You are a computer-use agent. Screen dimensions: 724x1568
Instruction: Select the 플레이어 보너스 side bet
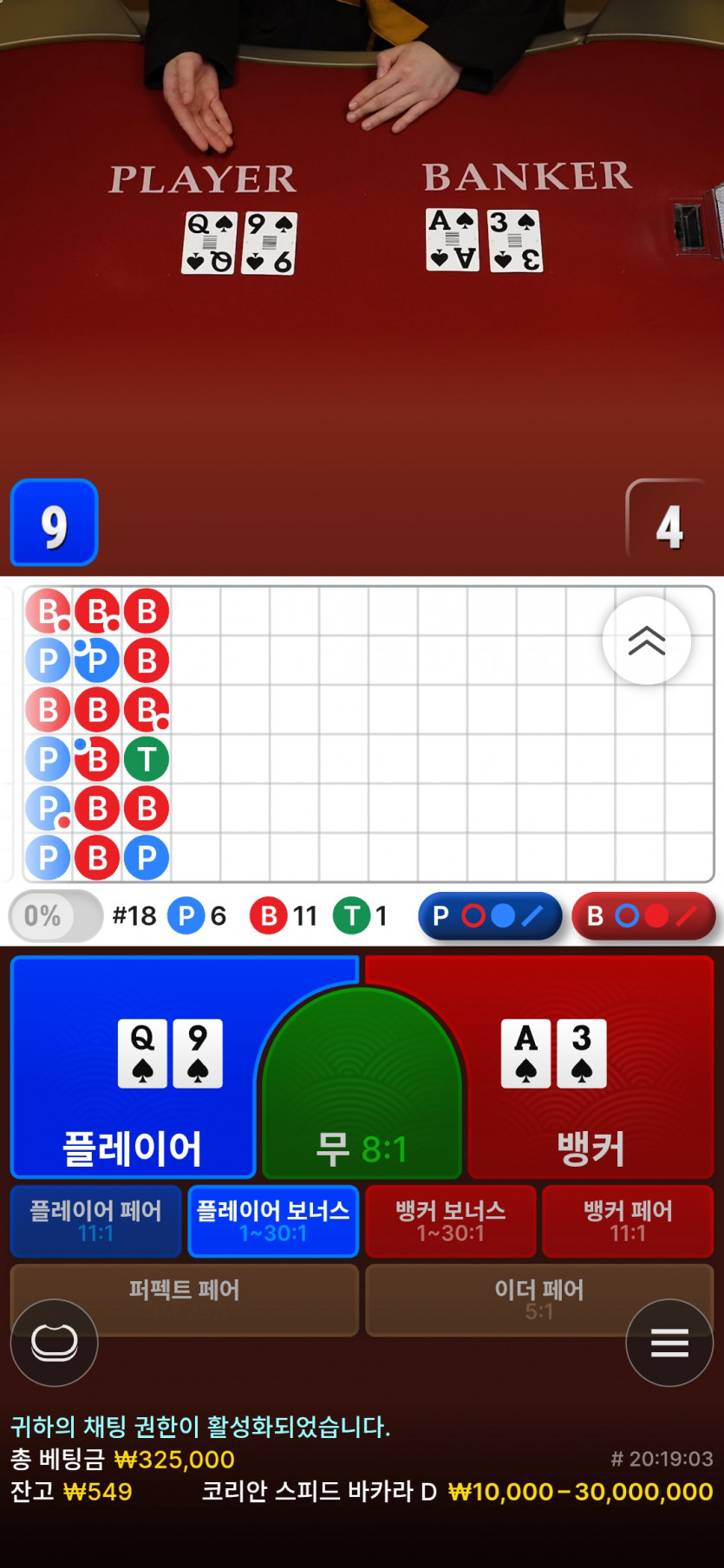(273, 1220)
